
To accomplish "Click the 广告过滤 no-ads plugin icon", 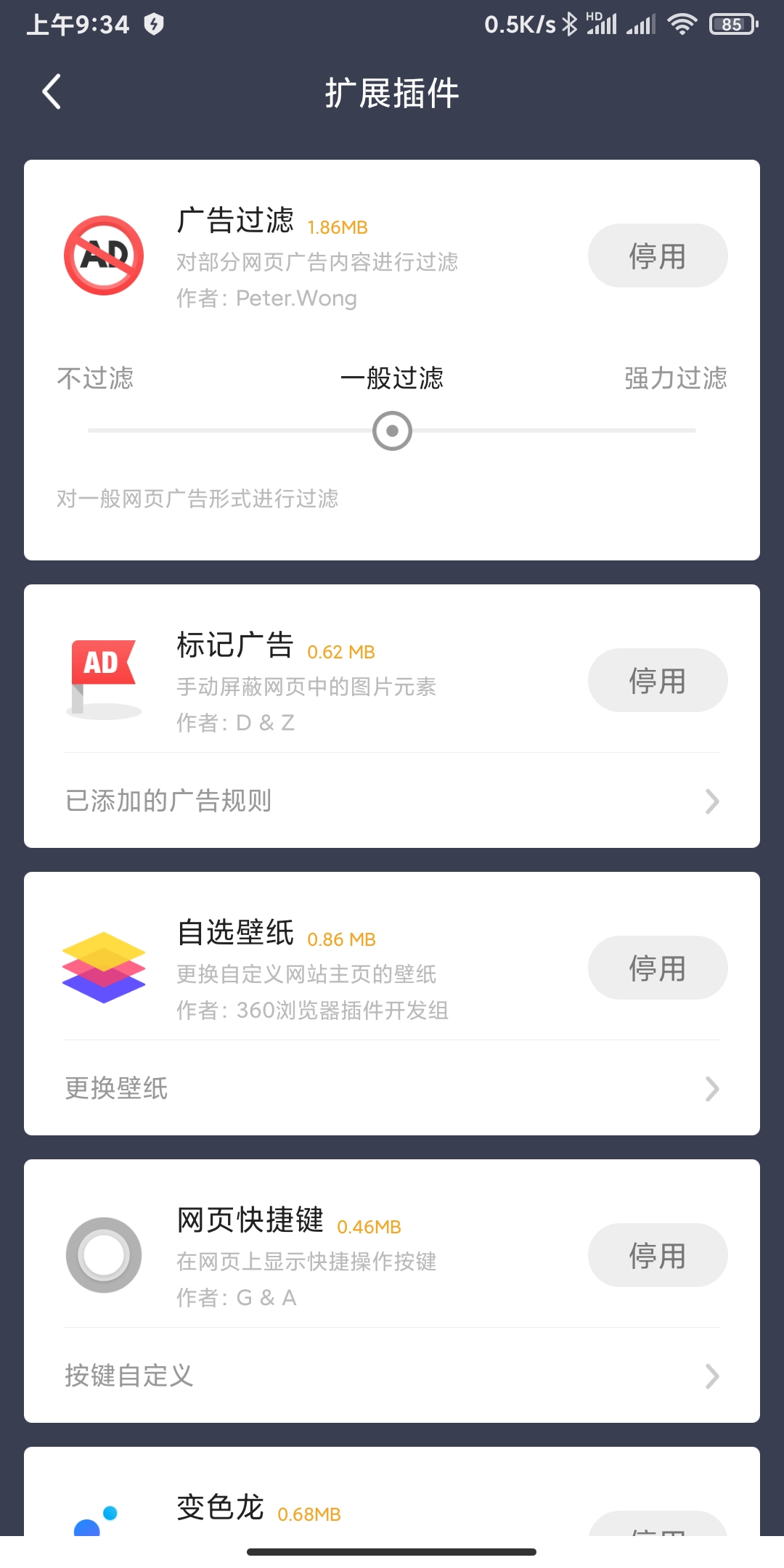I will coord(104,256).
